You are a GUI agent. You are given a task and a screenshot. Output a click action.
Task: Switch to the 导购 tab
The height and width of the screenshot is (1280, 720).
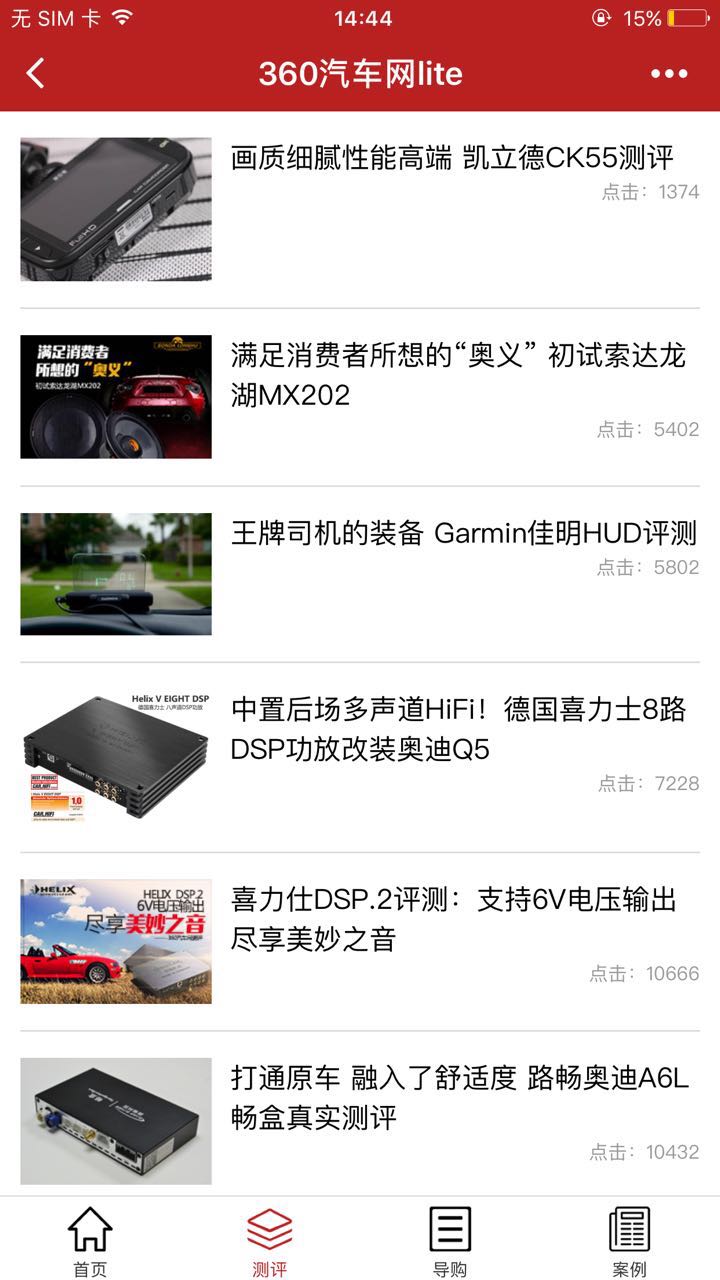tap(450, 1241)
